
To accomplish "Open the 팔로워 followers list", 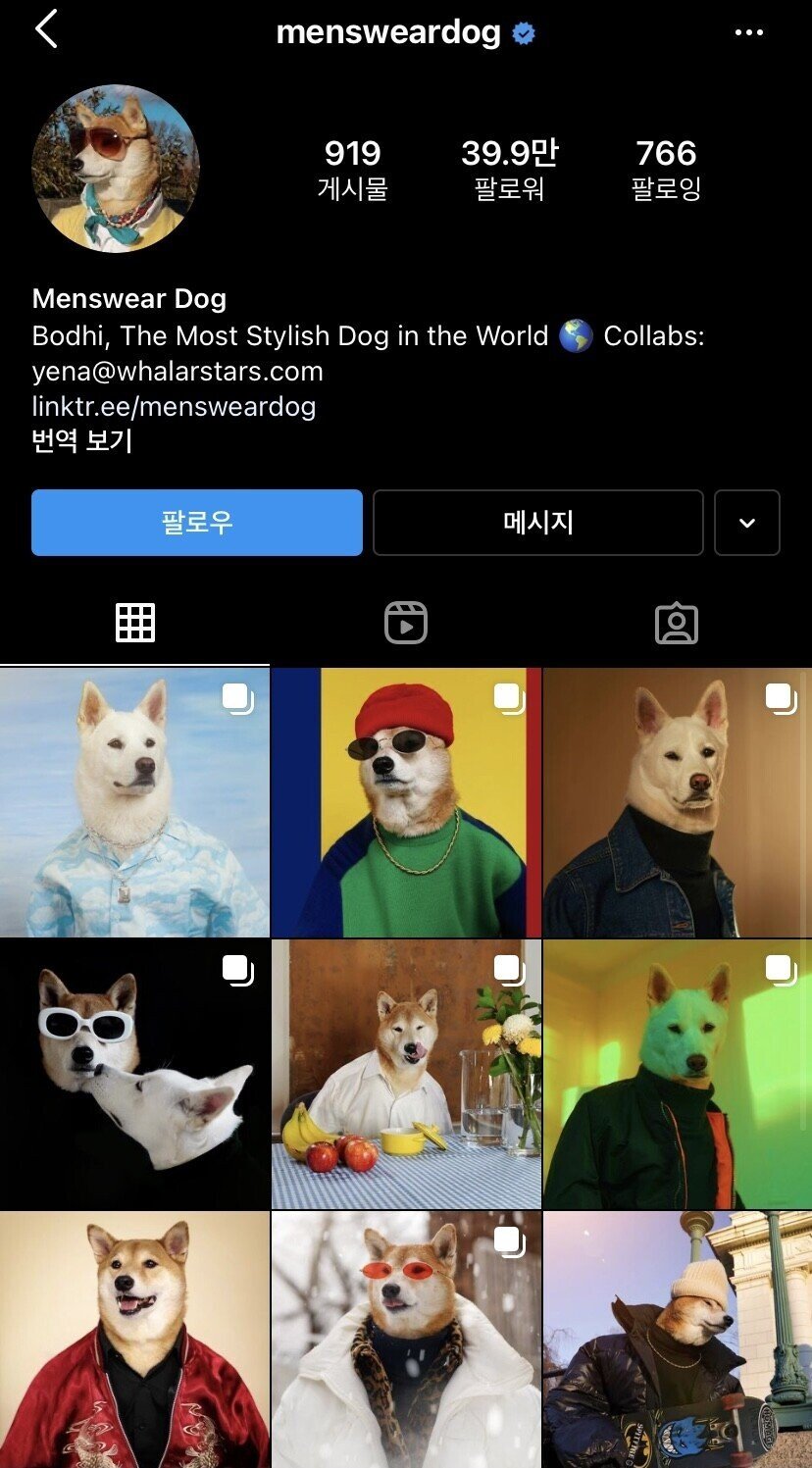I will pos(509,169).
